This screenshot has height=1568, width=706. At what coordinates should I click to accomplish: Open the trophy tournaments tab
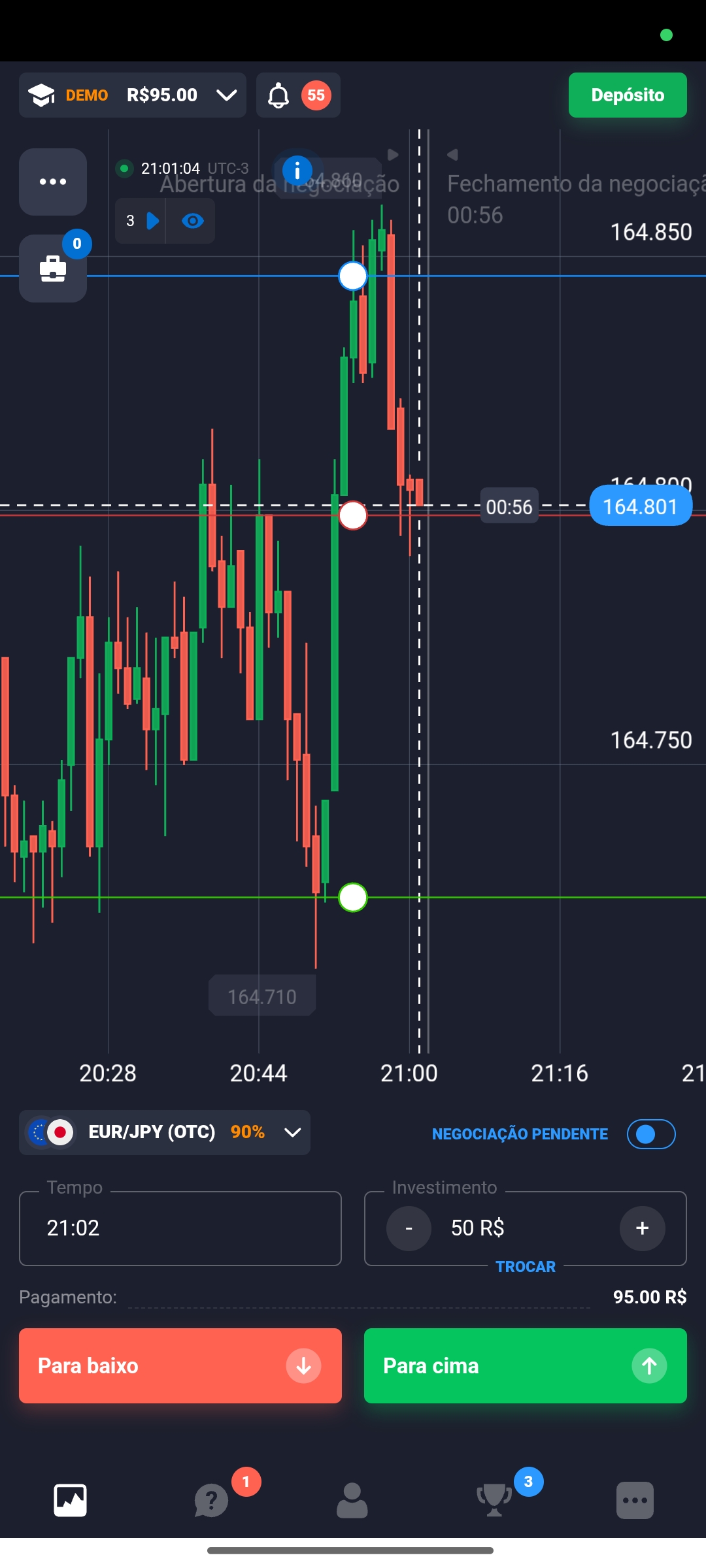(494, 1500)
